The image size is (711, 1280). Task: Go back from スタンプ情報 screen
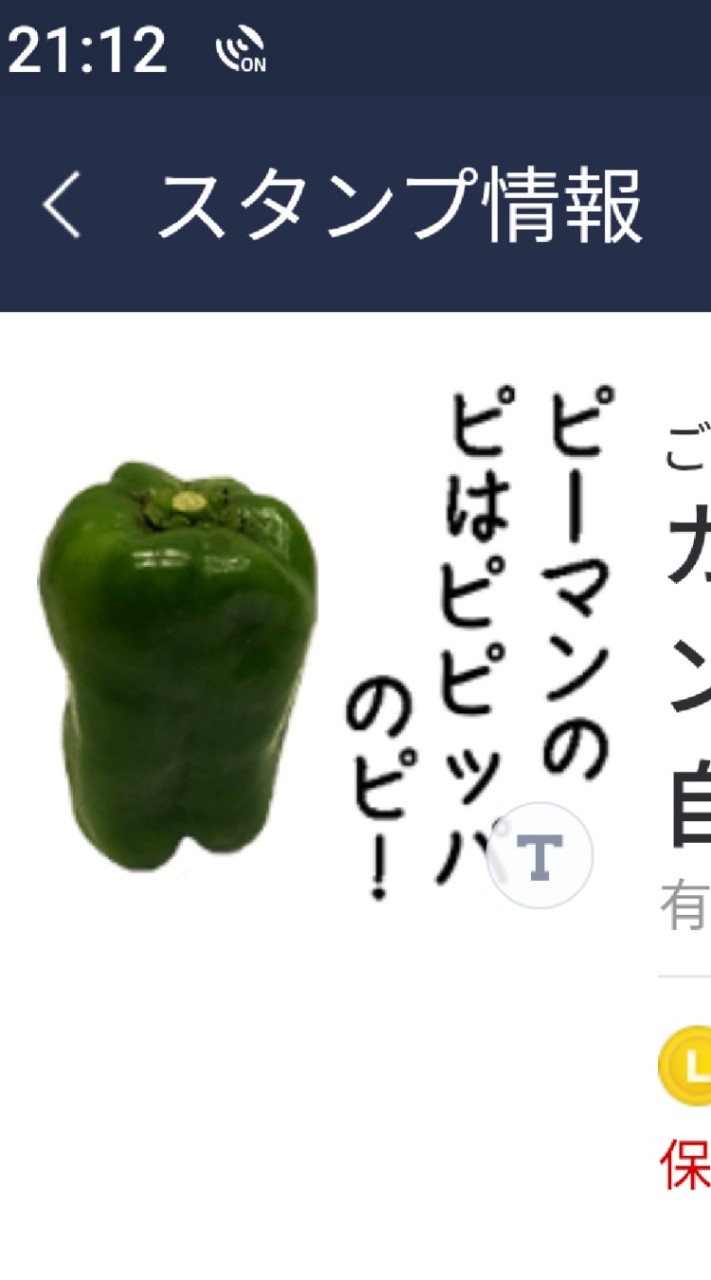(x=62, y=205)
